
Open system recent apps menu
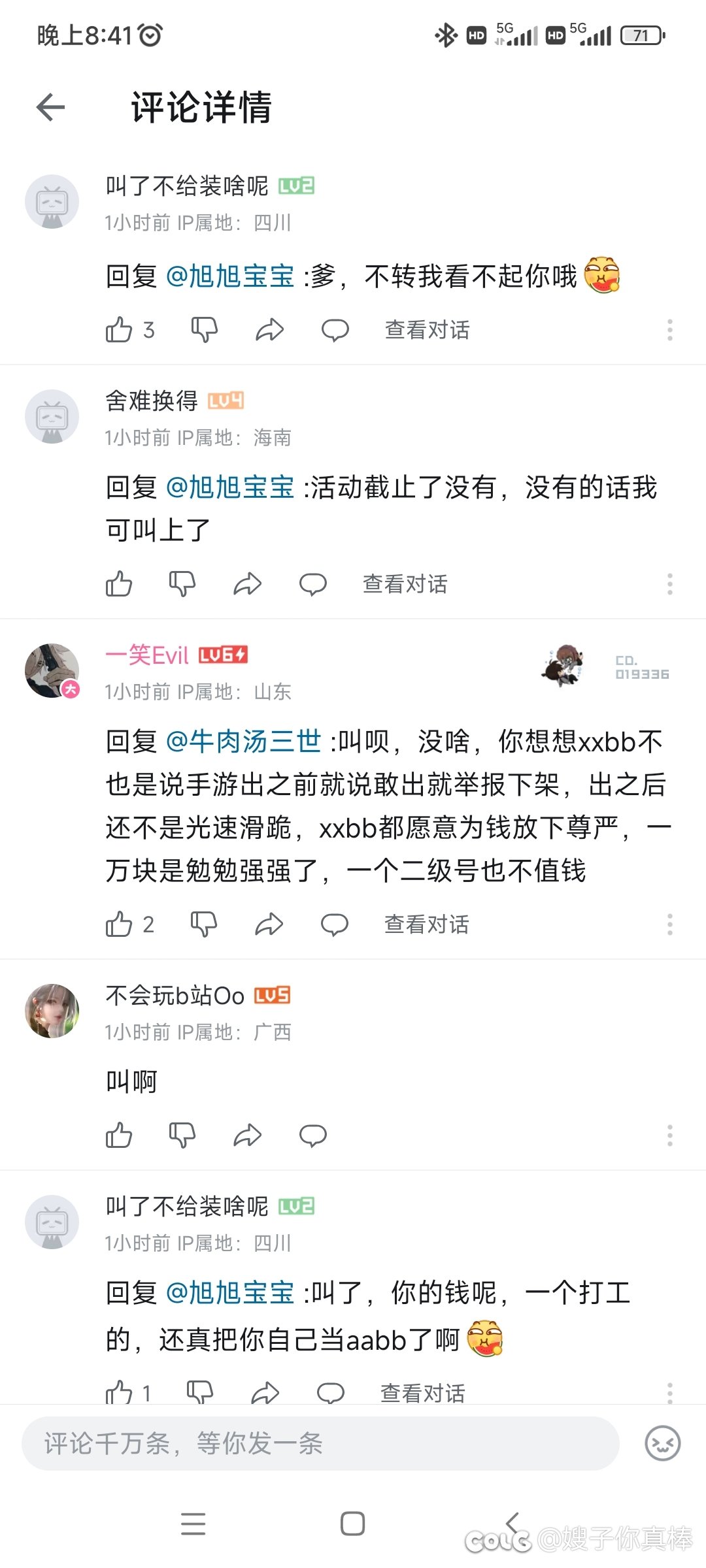coord(193,1524)
